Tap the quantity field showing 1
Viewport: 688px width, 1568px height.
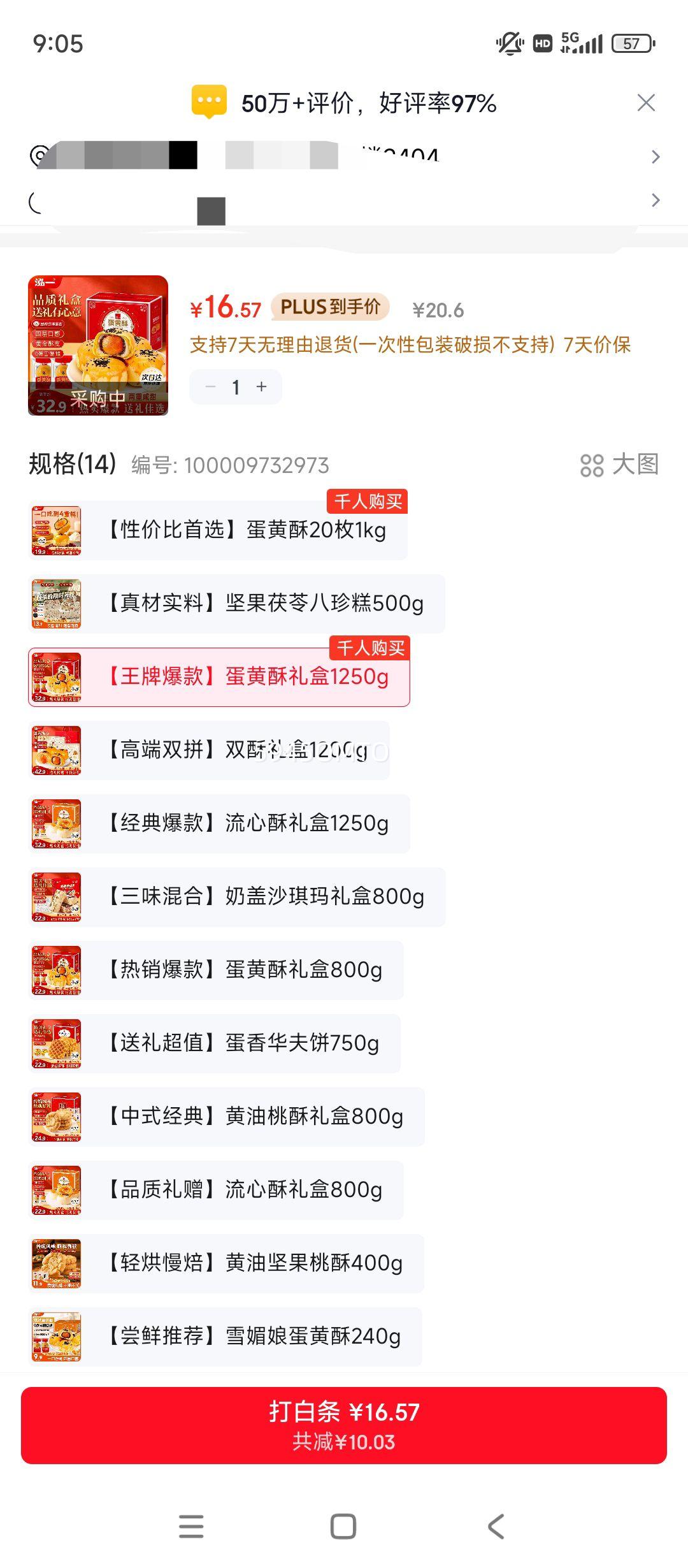pos(236,387)
